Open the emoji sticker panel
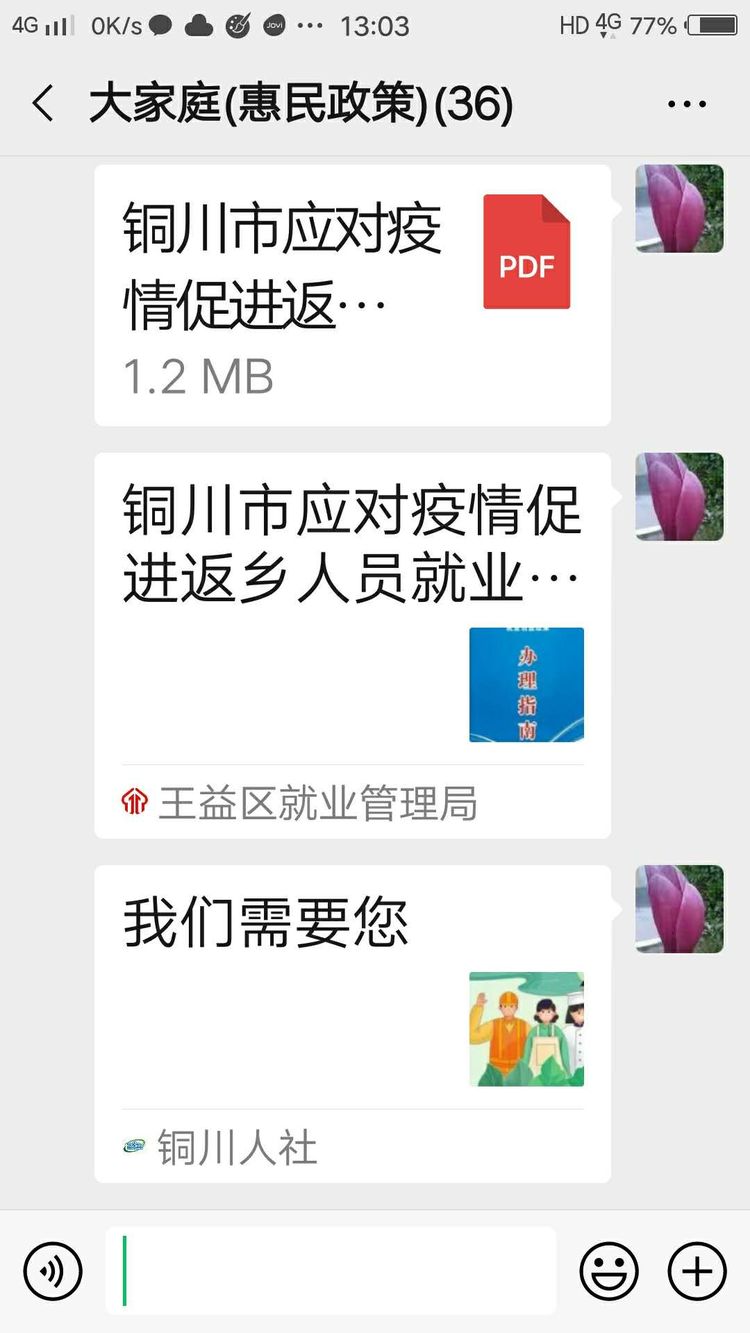 (x=608, y=1270)
